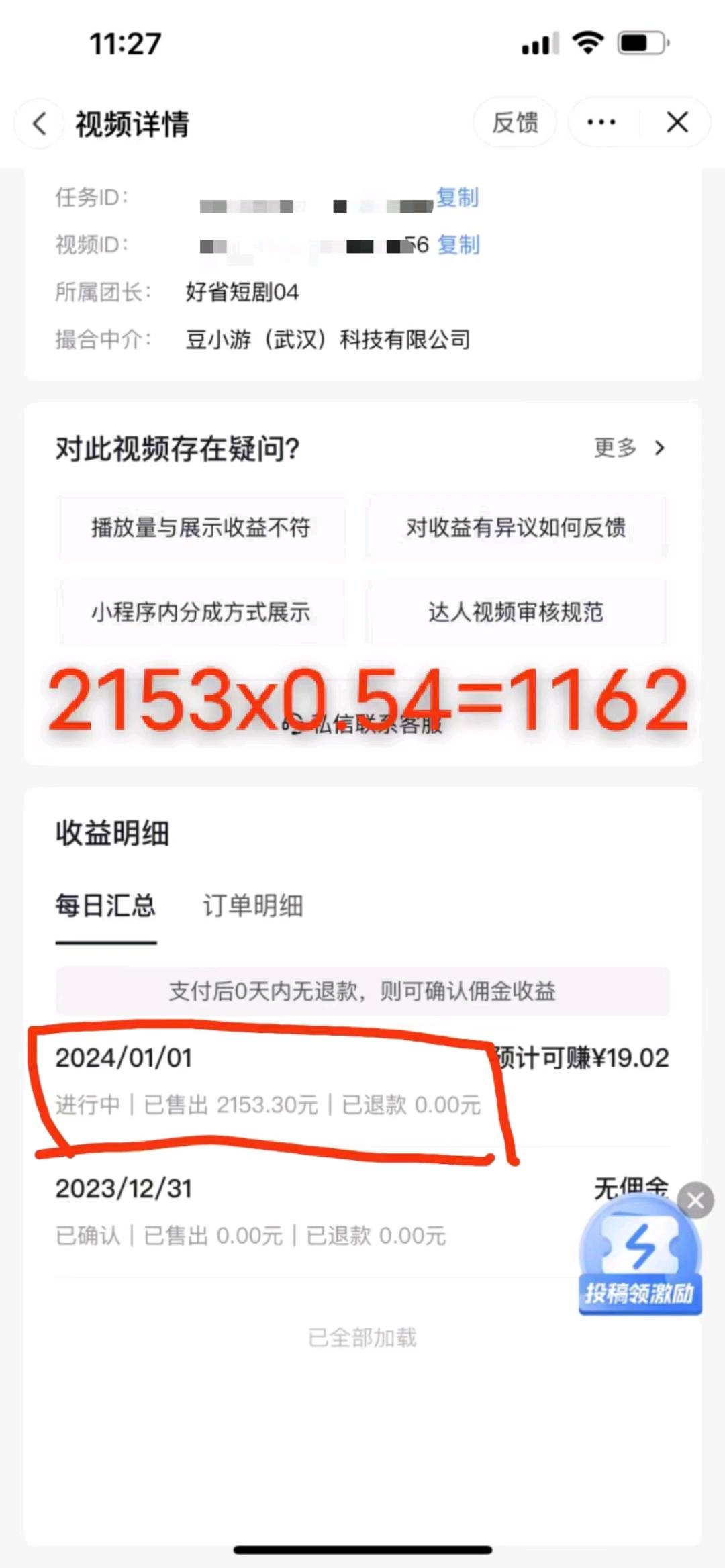Select 对收益有异议如何反馈 question
Screen dimensions: 725x1568
[516, 528]
